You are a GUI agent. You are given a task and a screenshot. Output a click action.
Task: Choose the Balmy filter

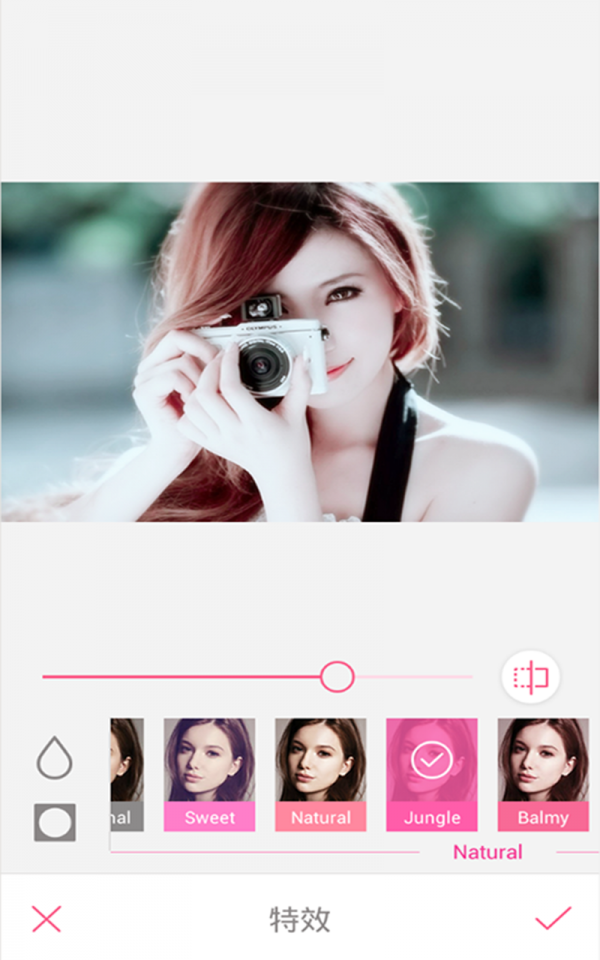coord(543,774)
